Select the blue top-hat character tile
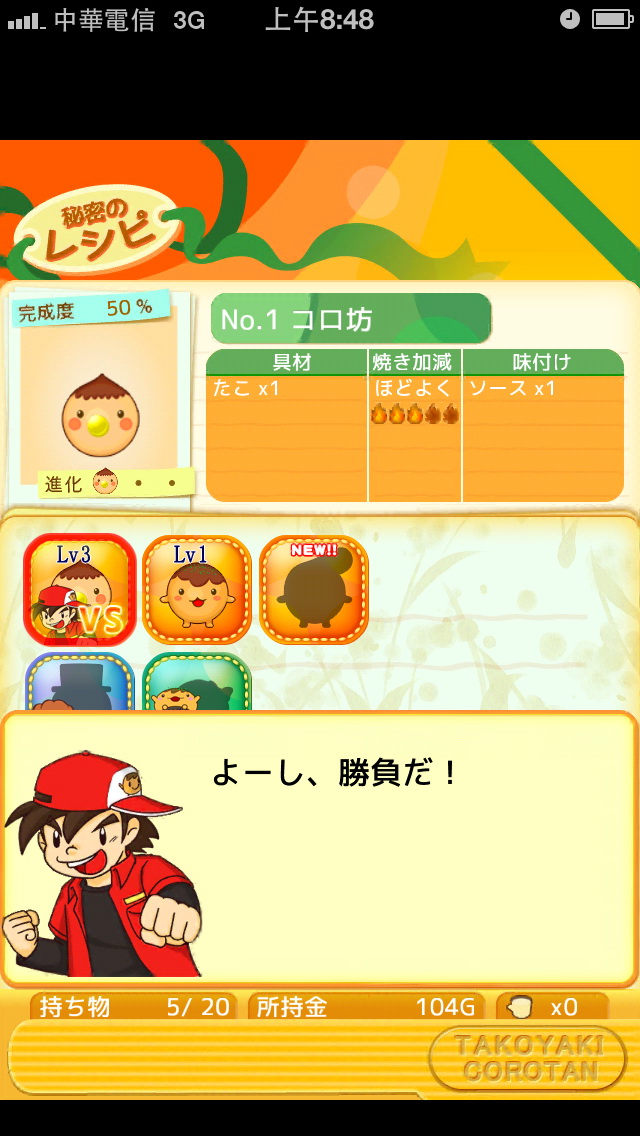Screen dimensions: 640x1136 (x=79, y=682)
